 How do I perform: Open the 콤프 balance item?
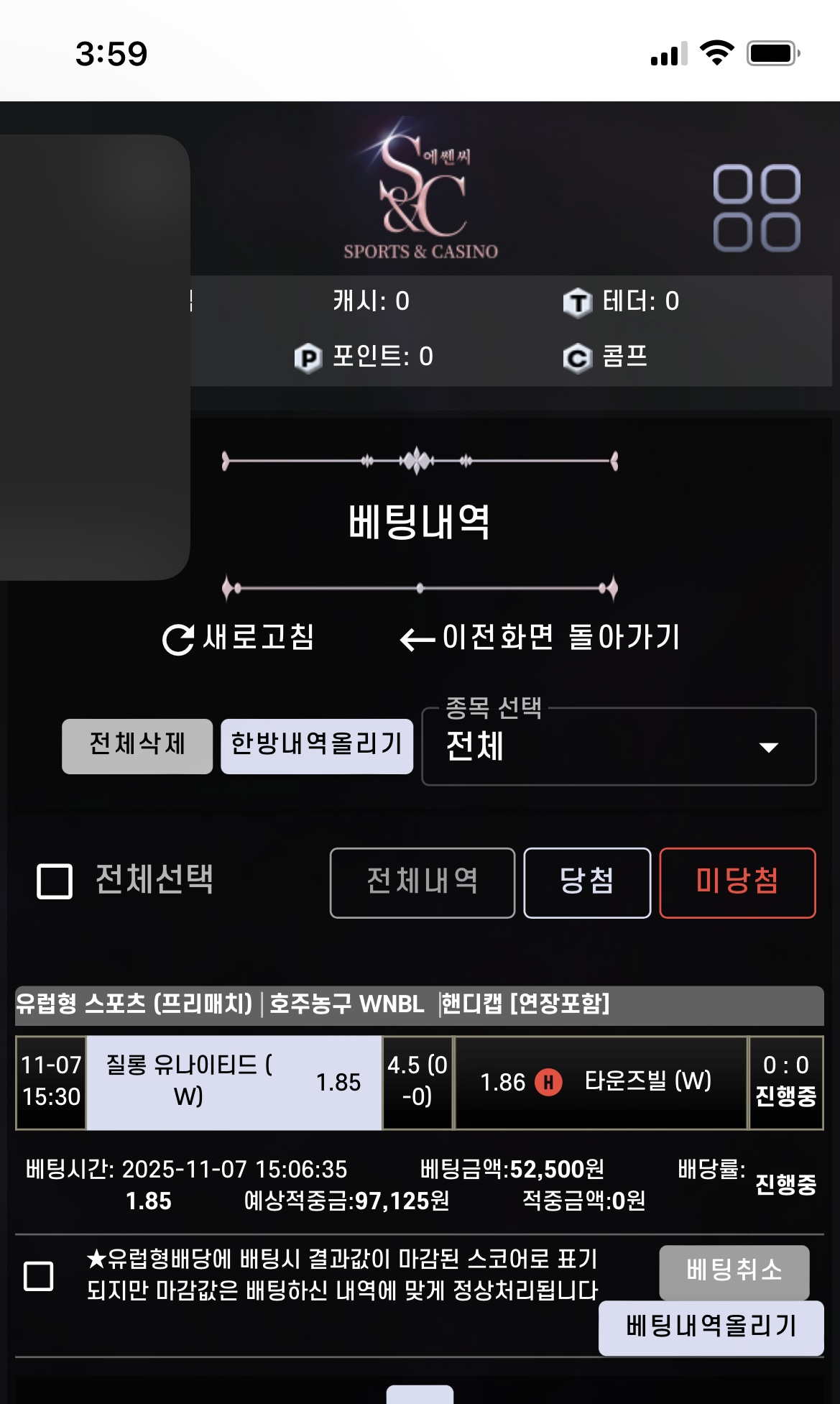(x=607, y=357)
